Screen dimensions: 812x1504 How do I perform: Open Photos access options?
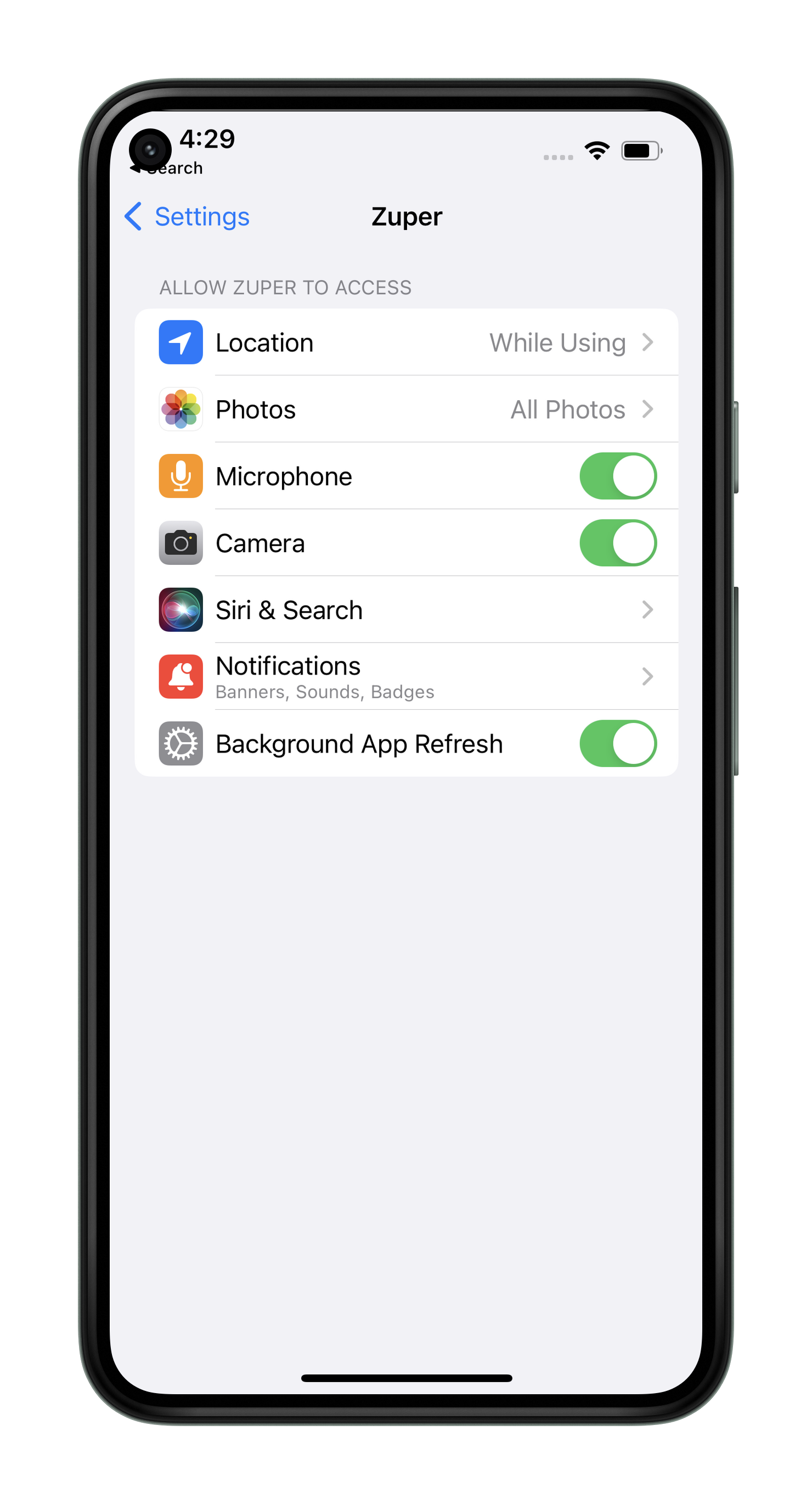point(405,409)
